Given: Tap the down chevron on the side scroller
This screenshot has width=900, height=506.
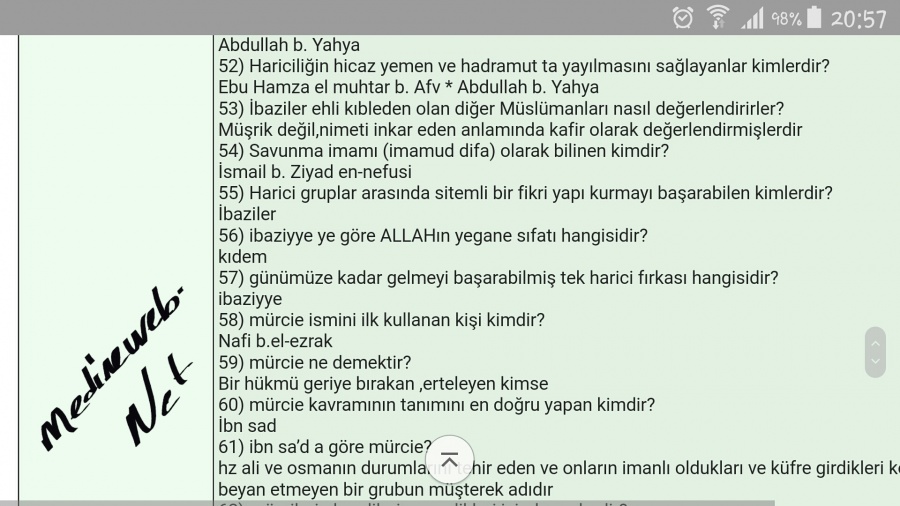Looking at the screenshot, I should click(875, 361).
